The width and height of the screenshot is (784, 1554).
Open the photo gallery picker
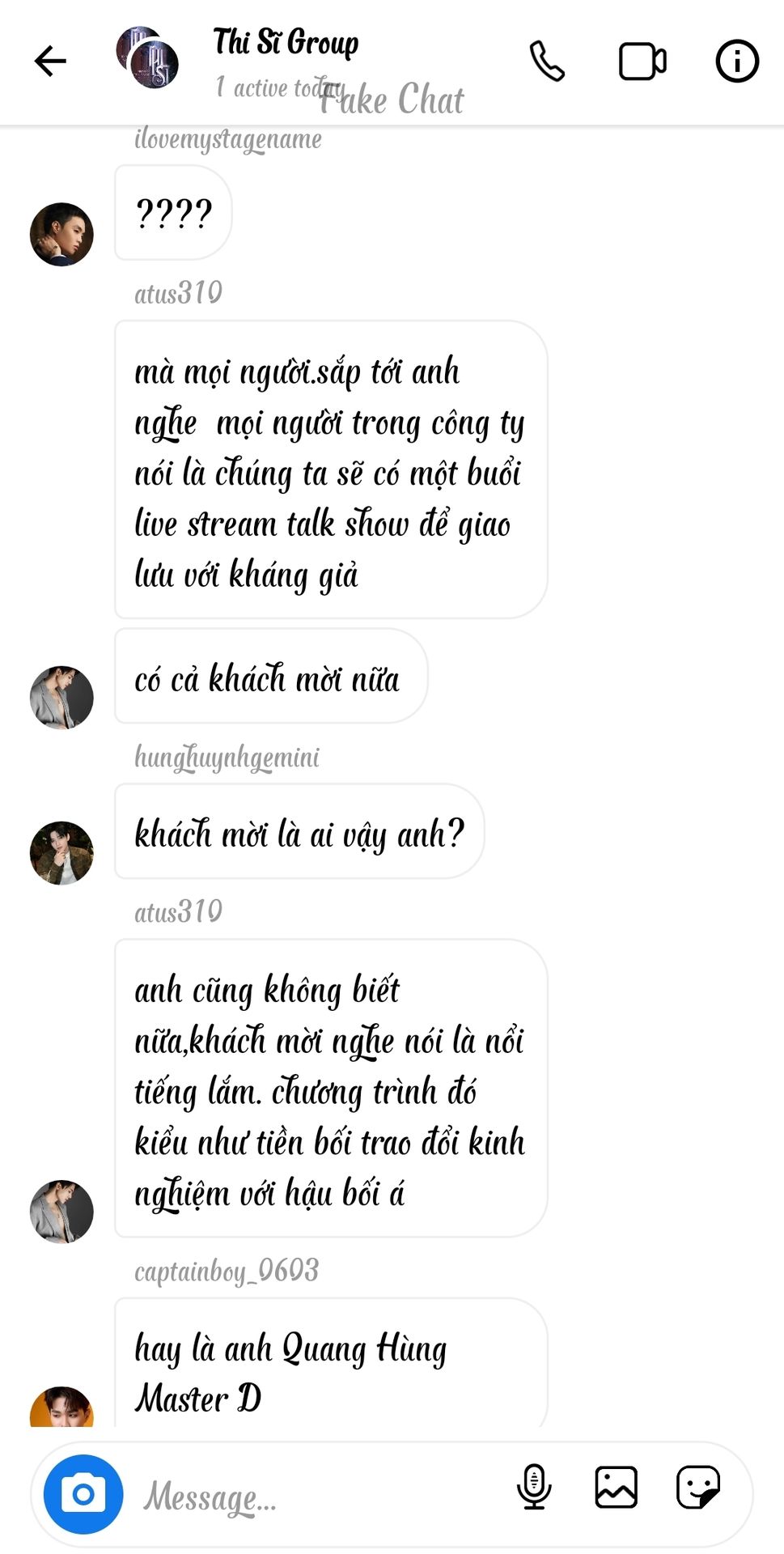point(617,1487)
